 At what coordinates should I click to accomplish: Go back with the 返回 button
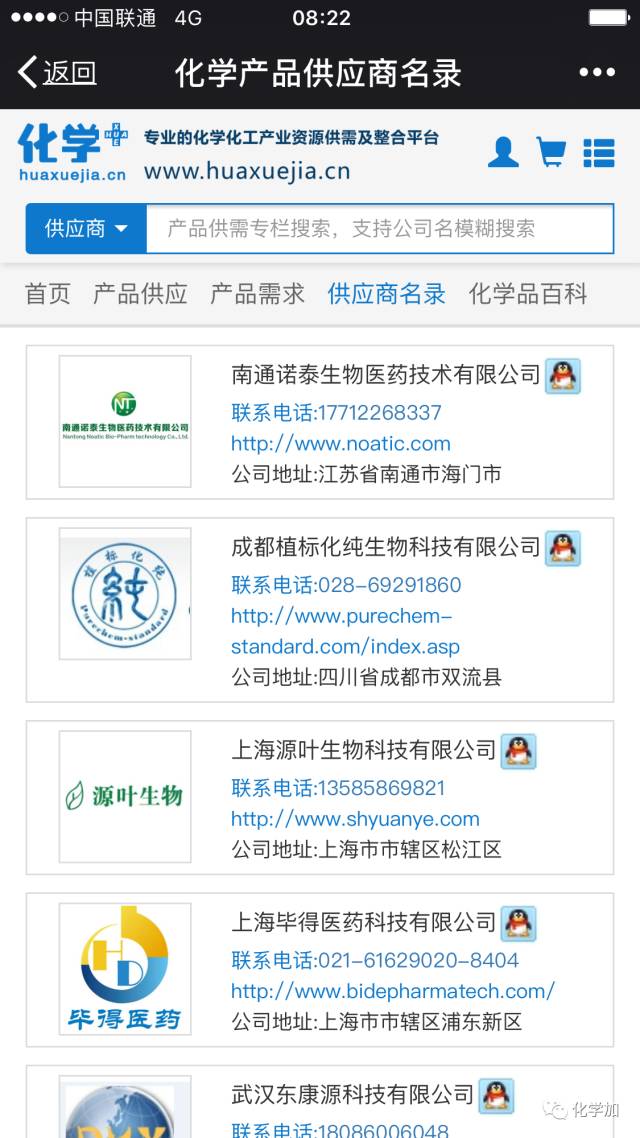point(57,73)
